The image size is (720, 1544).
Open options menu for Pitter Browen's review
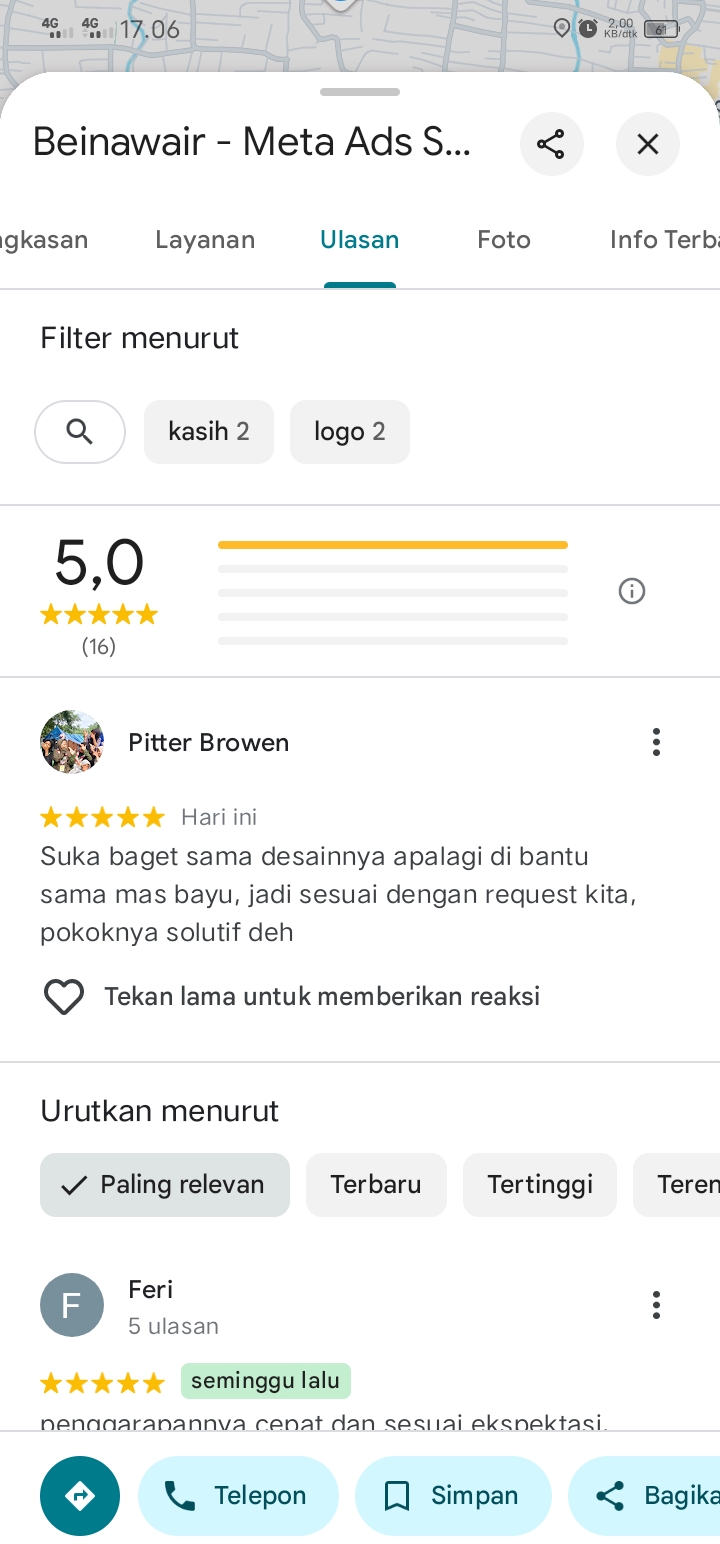tap(656, 742)
